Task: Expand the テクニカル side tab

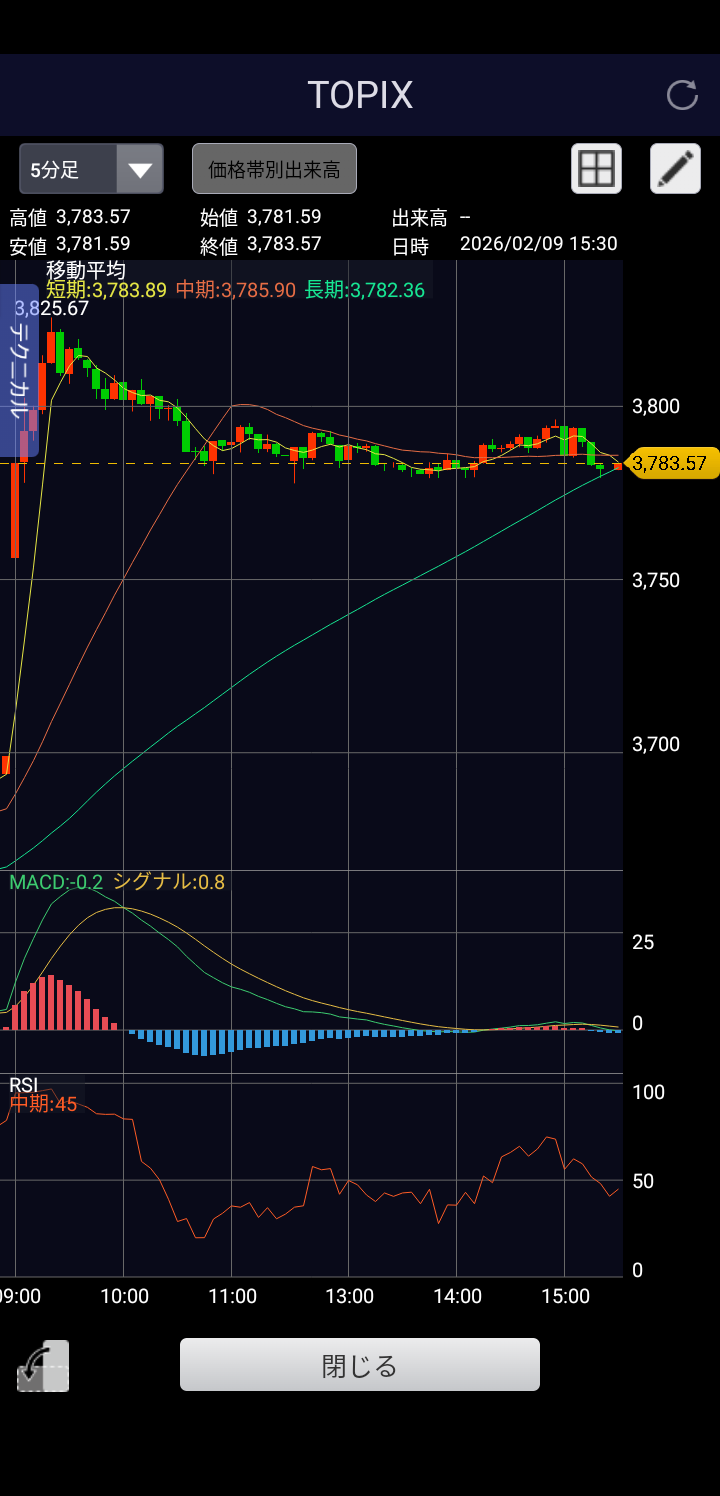Action: click(19, 370)
